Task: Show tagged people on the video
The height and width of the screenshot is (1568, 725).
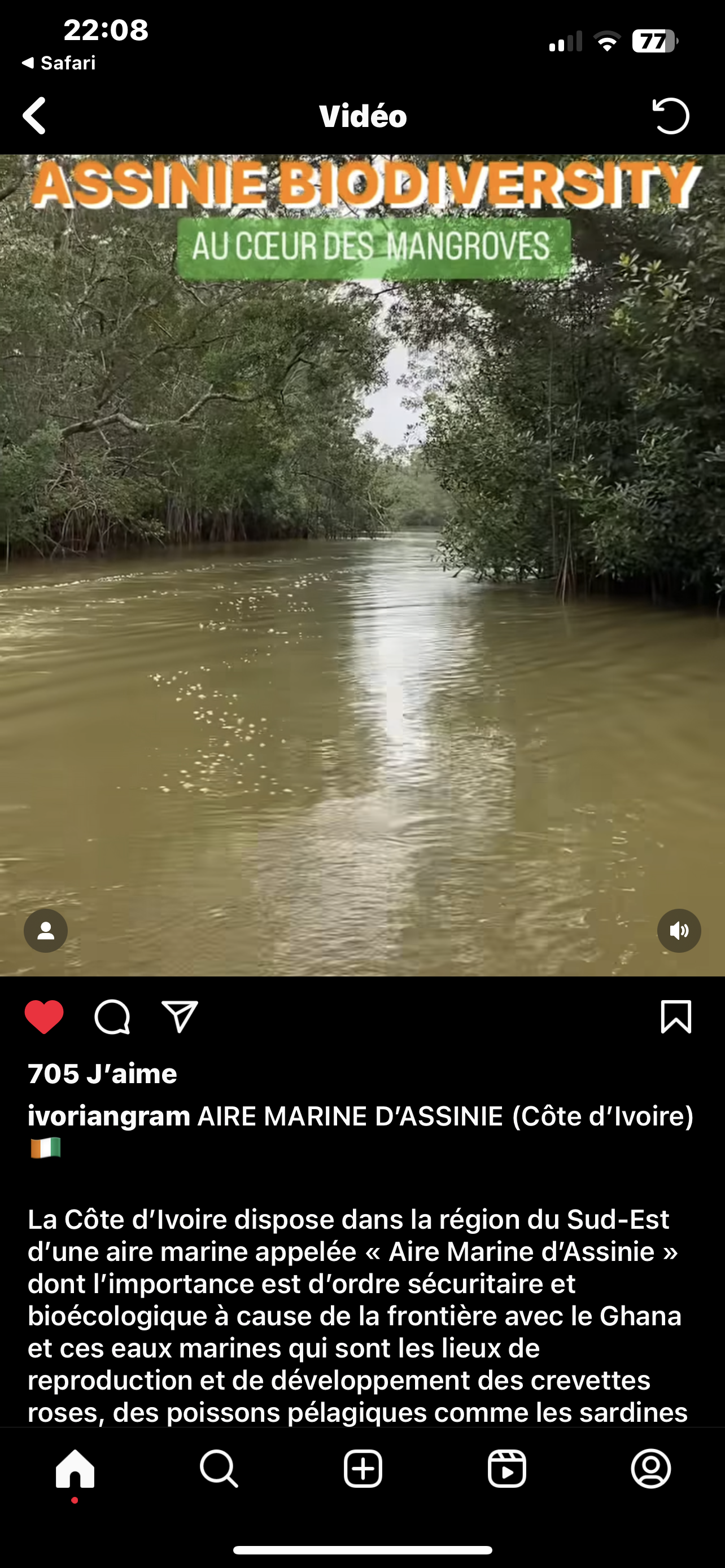Action: point(46,931)
